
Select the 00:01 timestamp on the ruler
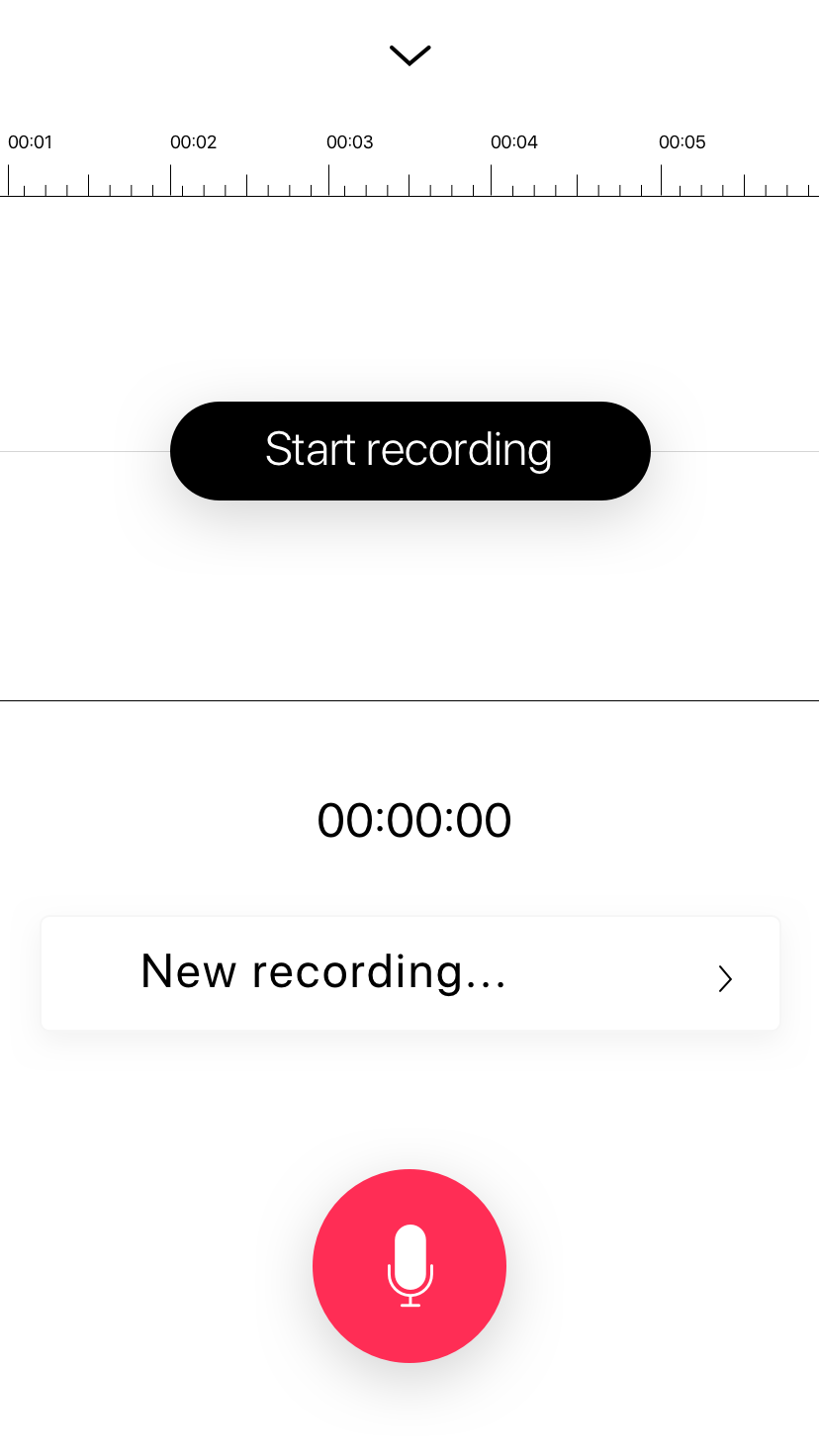[x=30, y=142]
